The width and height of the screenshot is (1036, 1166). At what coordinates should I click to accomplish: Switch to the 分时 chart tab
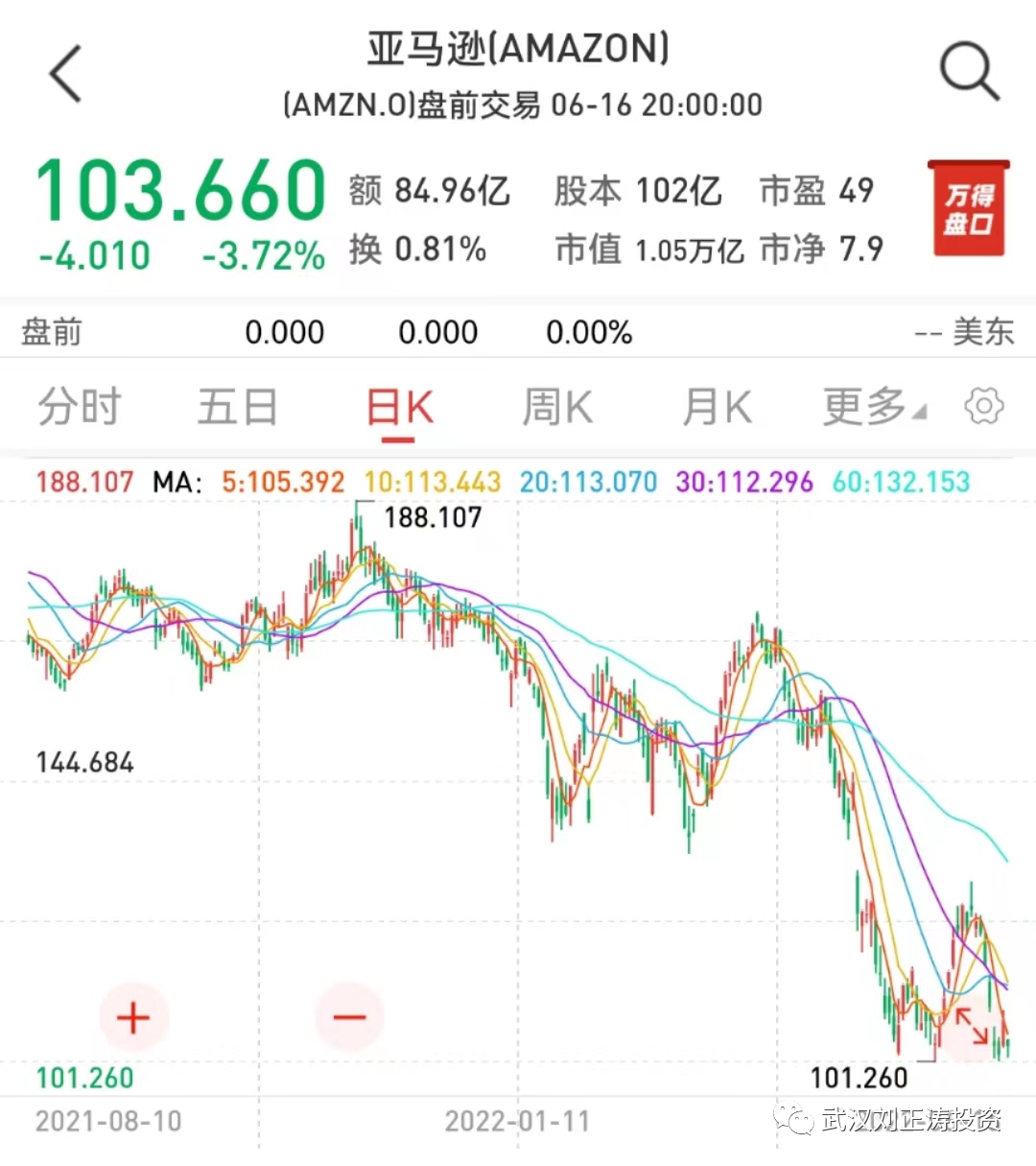click(x=80, y=407)
